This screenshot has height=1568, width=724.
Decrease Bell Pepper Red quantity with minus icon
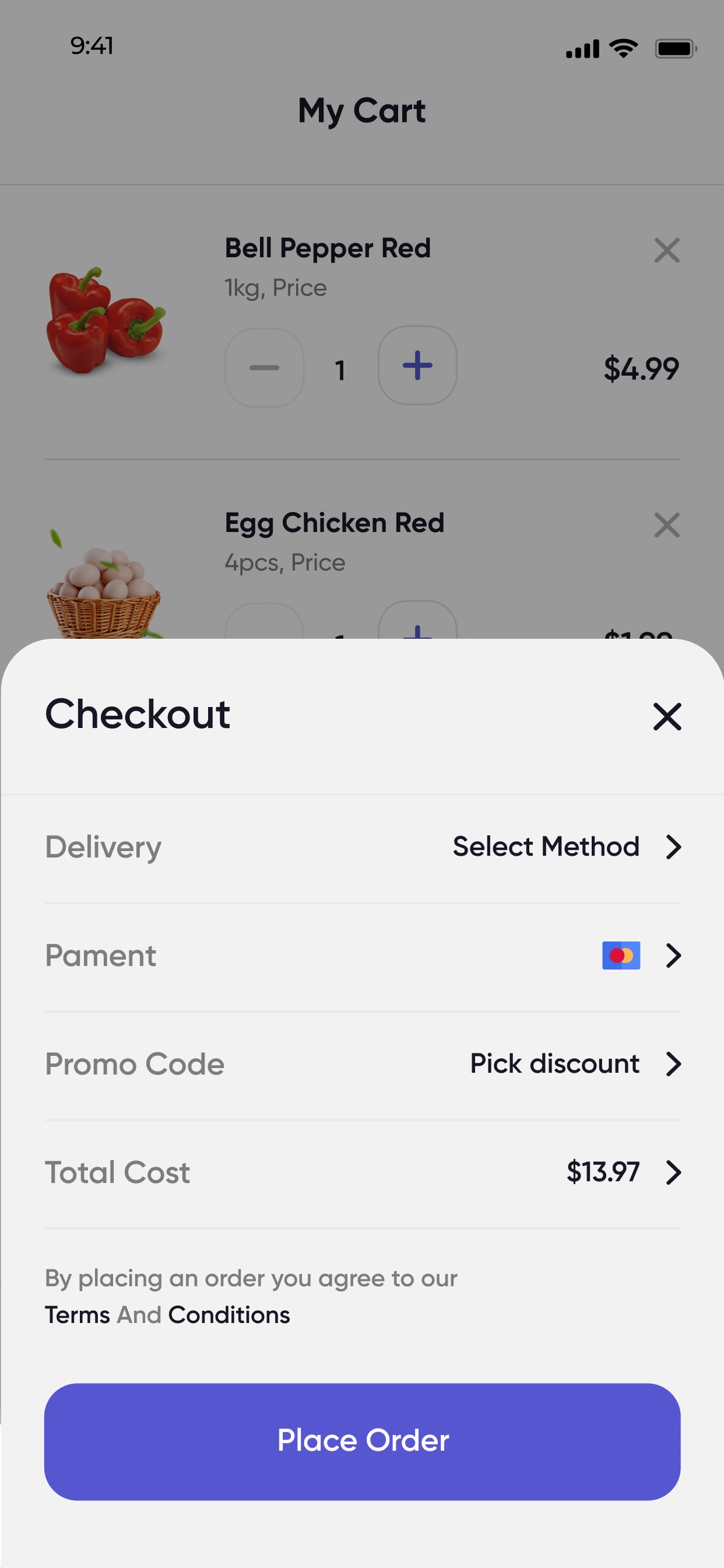[264, 366]
